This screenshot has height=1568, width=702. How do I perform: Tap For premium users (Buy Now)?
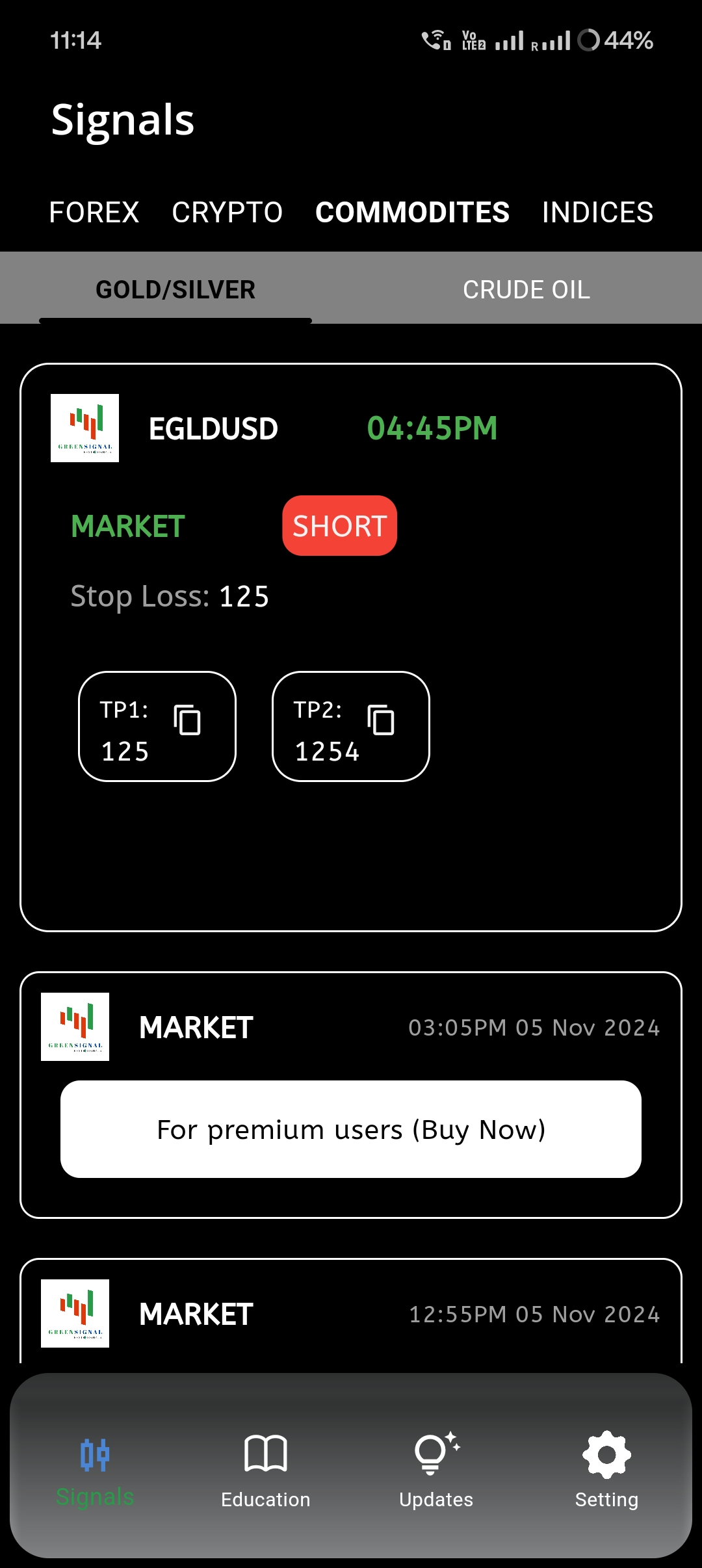click(351, 1129)
